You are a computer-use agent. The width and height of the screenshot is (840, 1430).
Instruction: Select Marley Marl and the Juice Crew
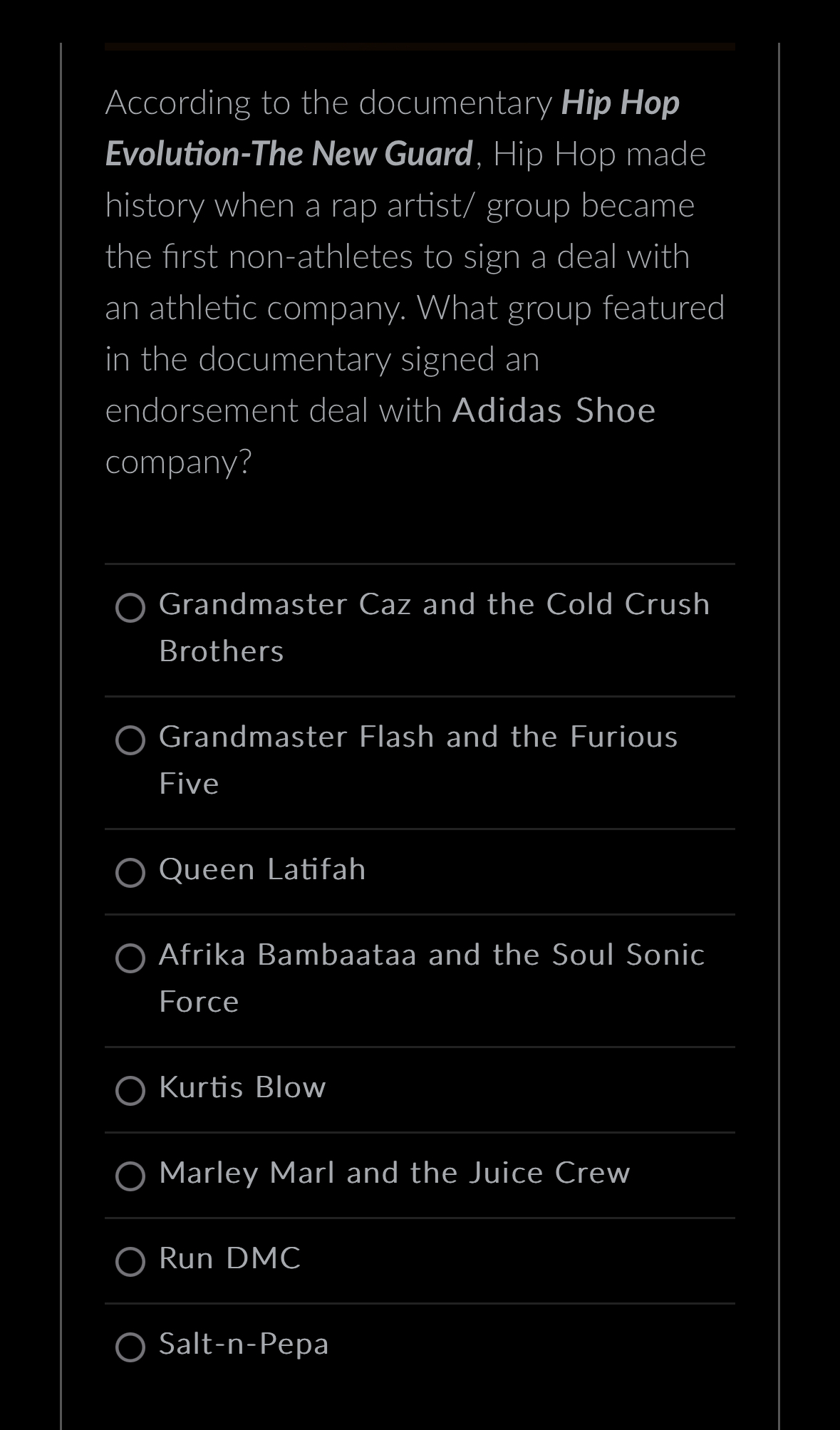[130, 1176]
